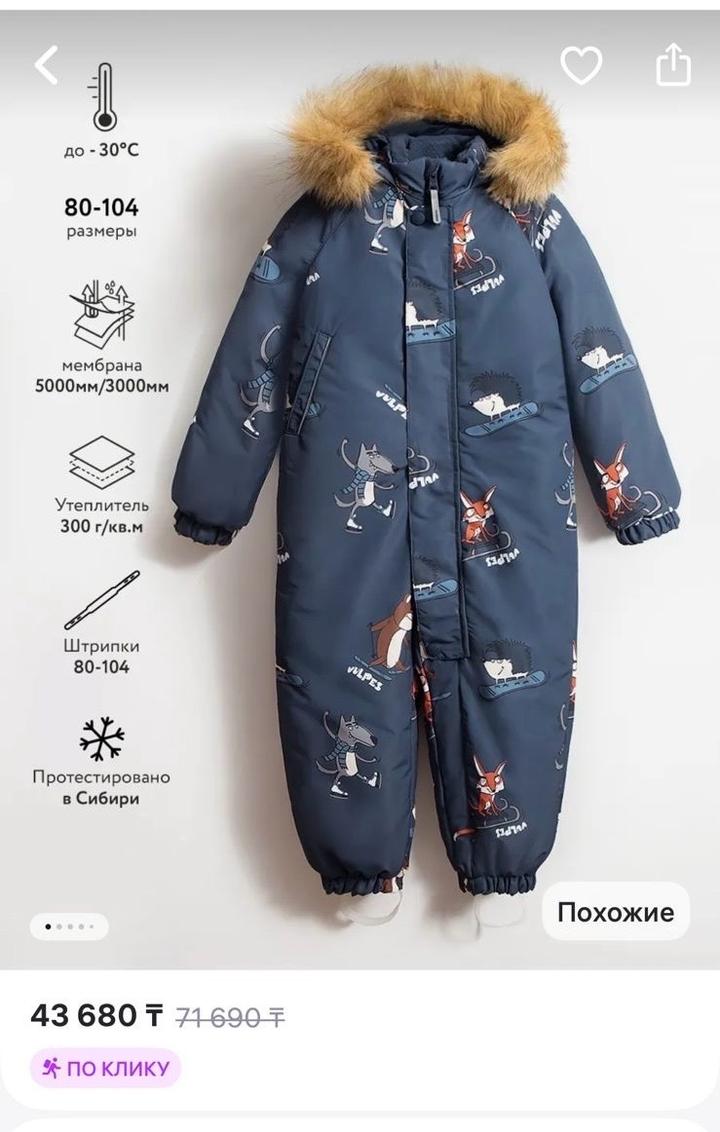The height and width of the screenshot is (1132, 720).
Task: Go back to the previous screen
Action: pos(47,65)
